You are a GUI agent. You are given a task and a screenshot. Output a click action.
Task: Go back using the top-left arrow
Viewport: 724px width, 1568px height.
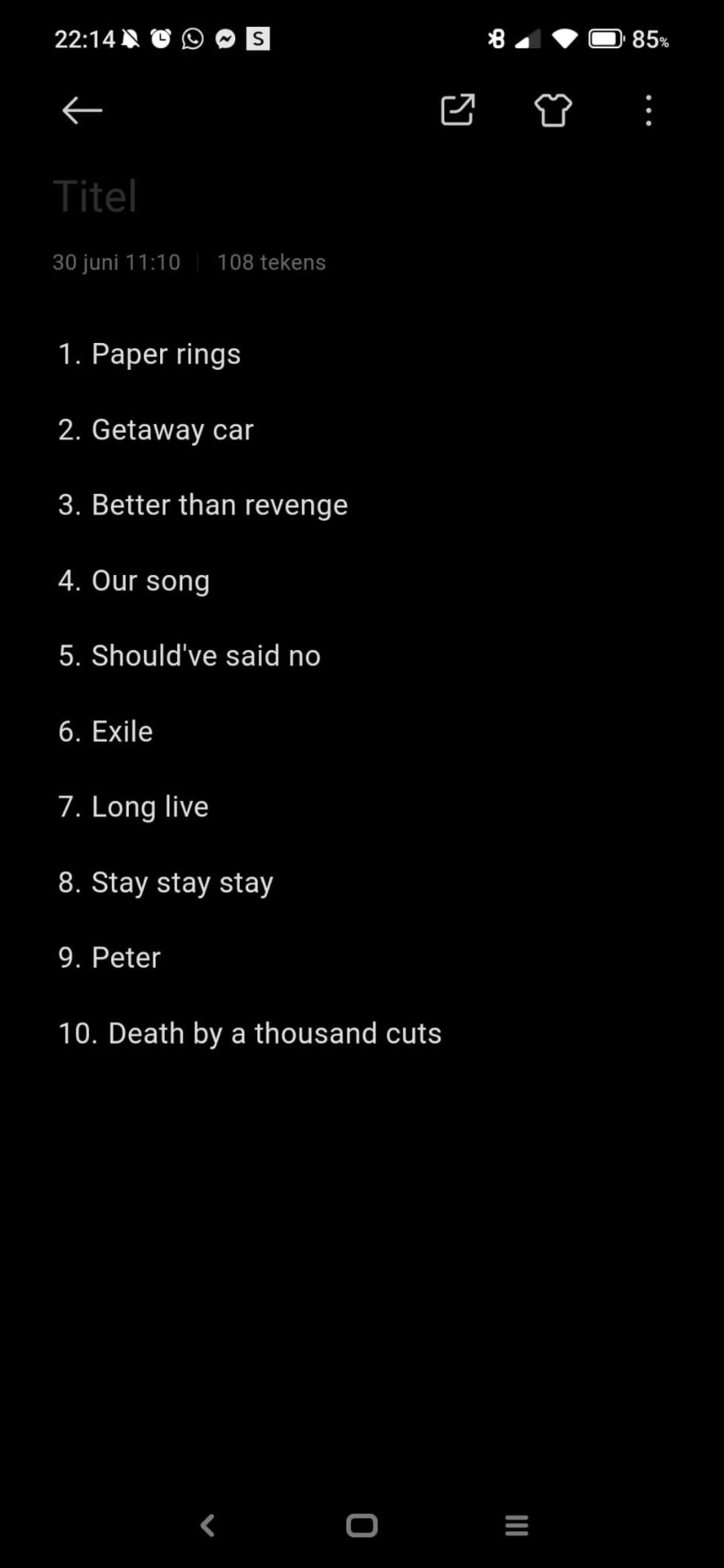[82, 111]
